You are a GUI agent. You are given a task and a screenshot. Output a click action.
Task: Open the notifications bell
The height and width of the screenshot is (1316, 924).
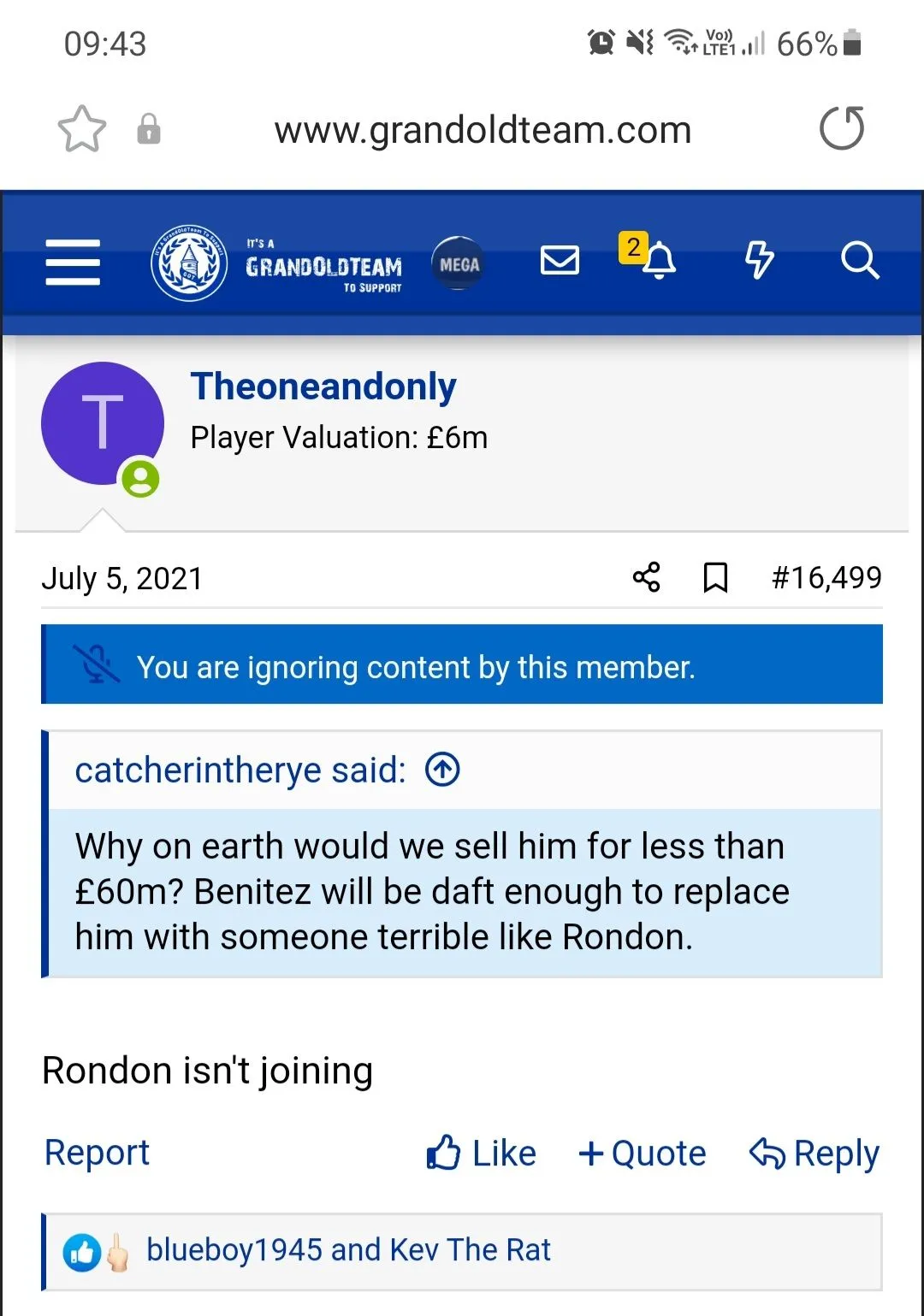pyautogui.click(x=657, y=261)
